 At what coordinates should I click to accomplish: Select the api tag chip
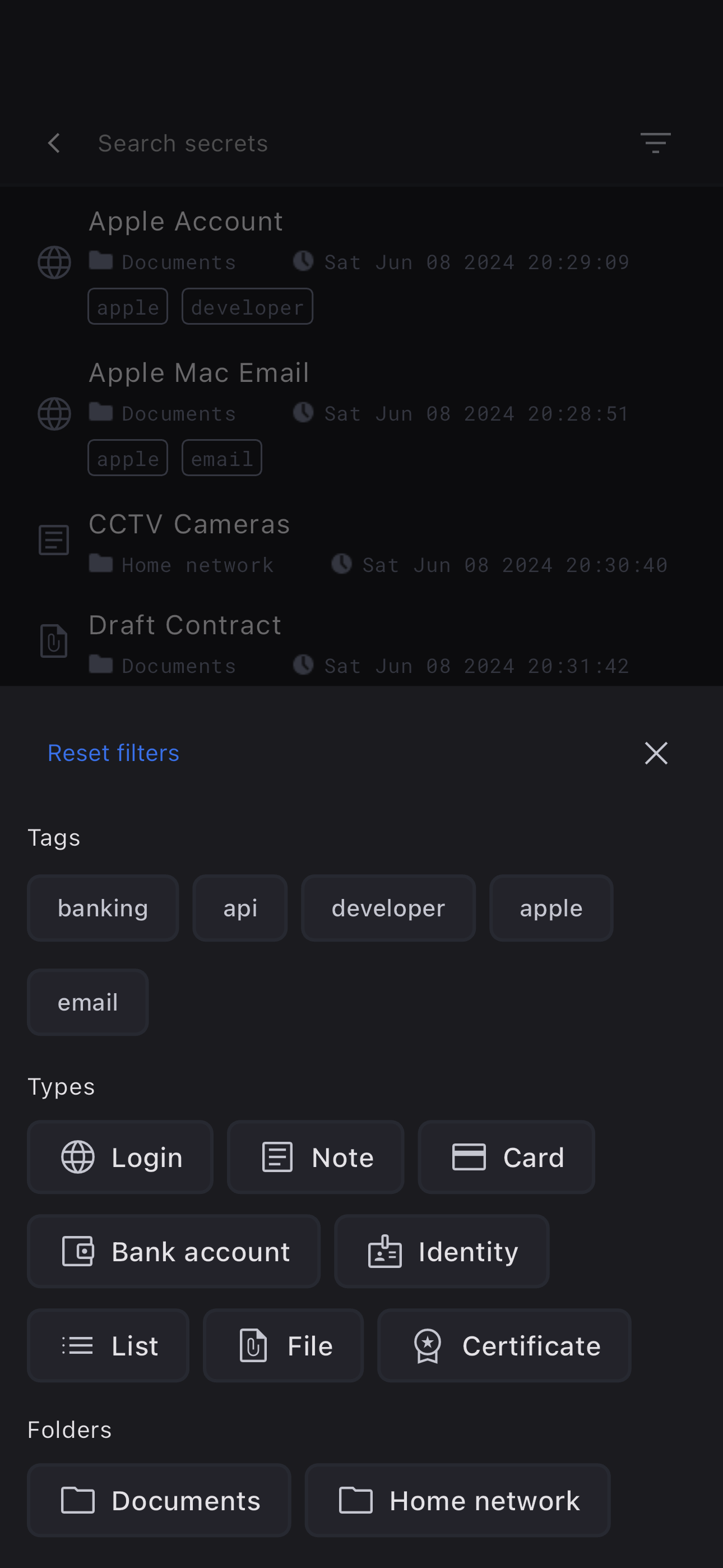coord(240,908)
